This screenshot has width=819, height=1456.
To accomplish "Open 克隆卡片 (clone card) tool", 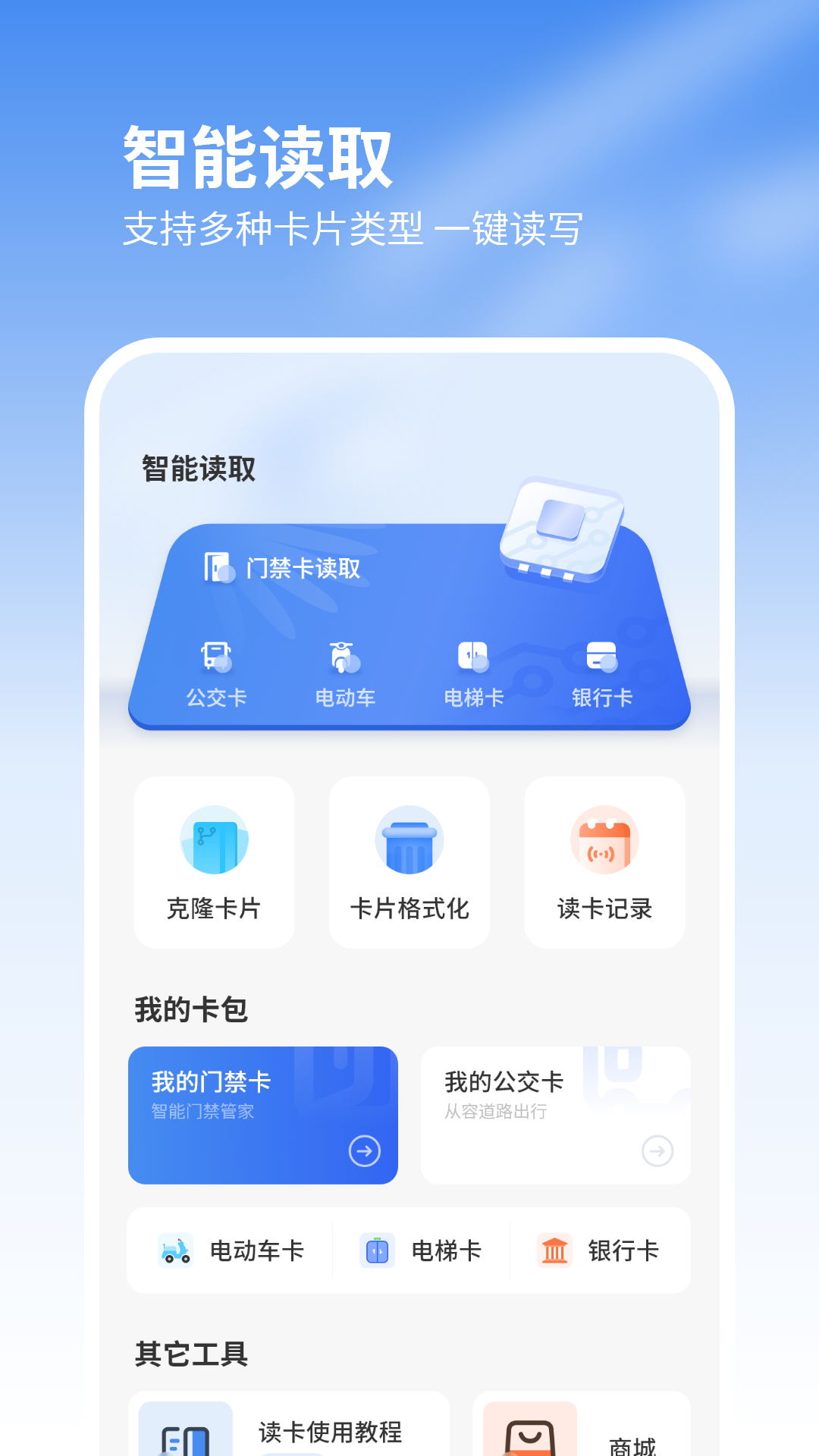I will [214, 861].
